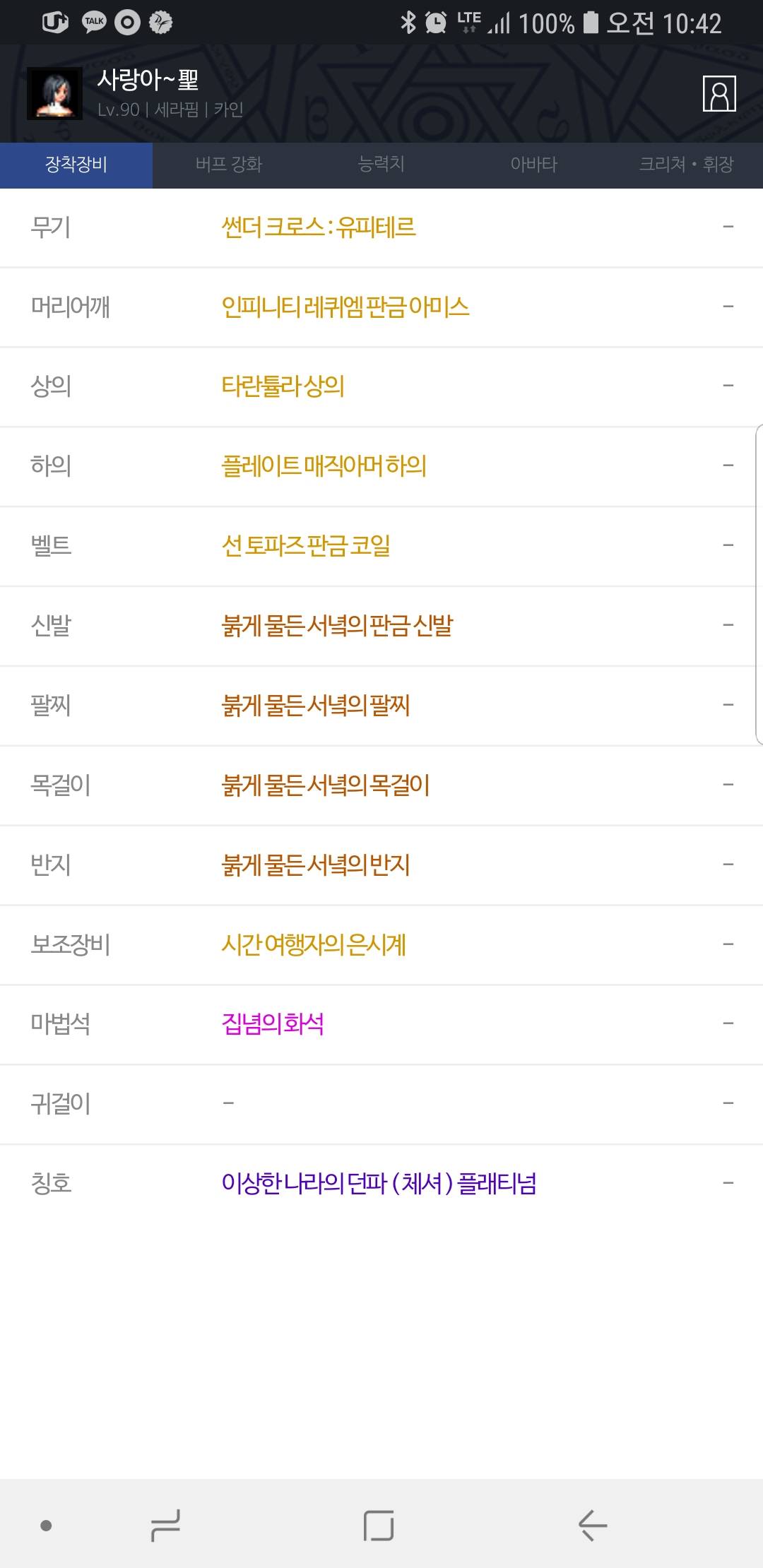Tap 플레이트 매직아머 하의 row

tap(381, 466)
